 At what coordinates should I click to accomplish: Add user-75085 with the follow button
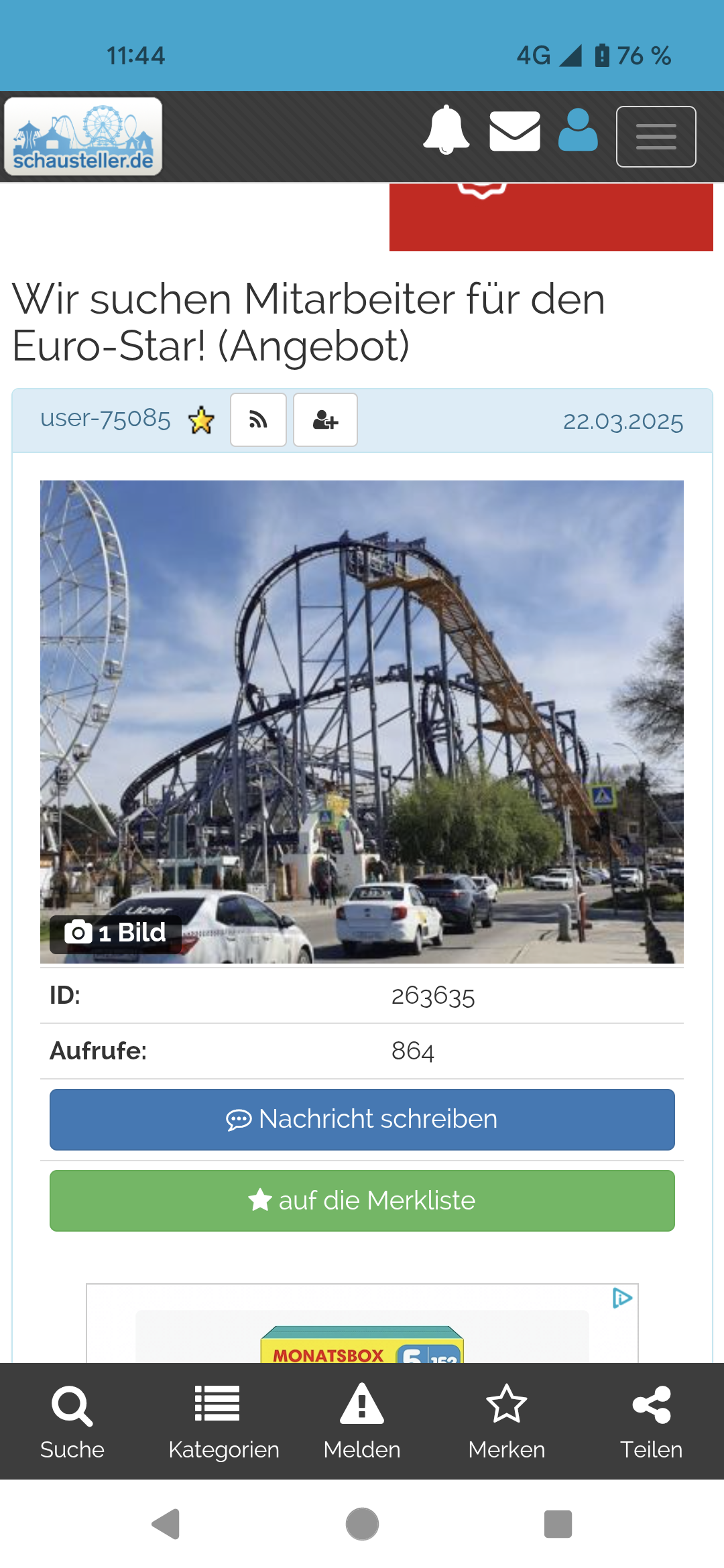(325, 420)
